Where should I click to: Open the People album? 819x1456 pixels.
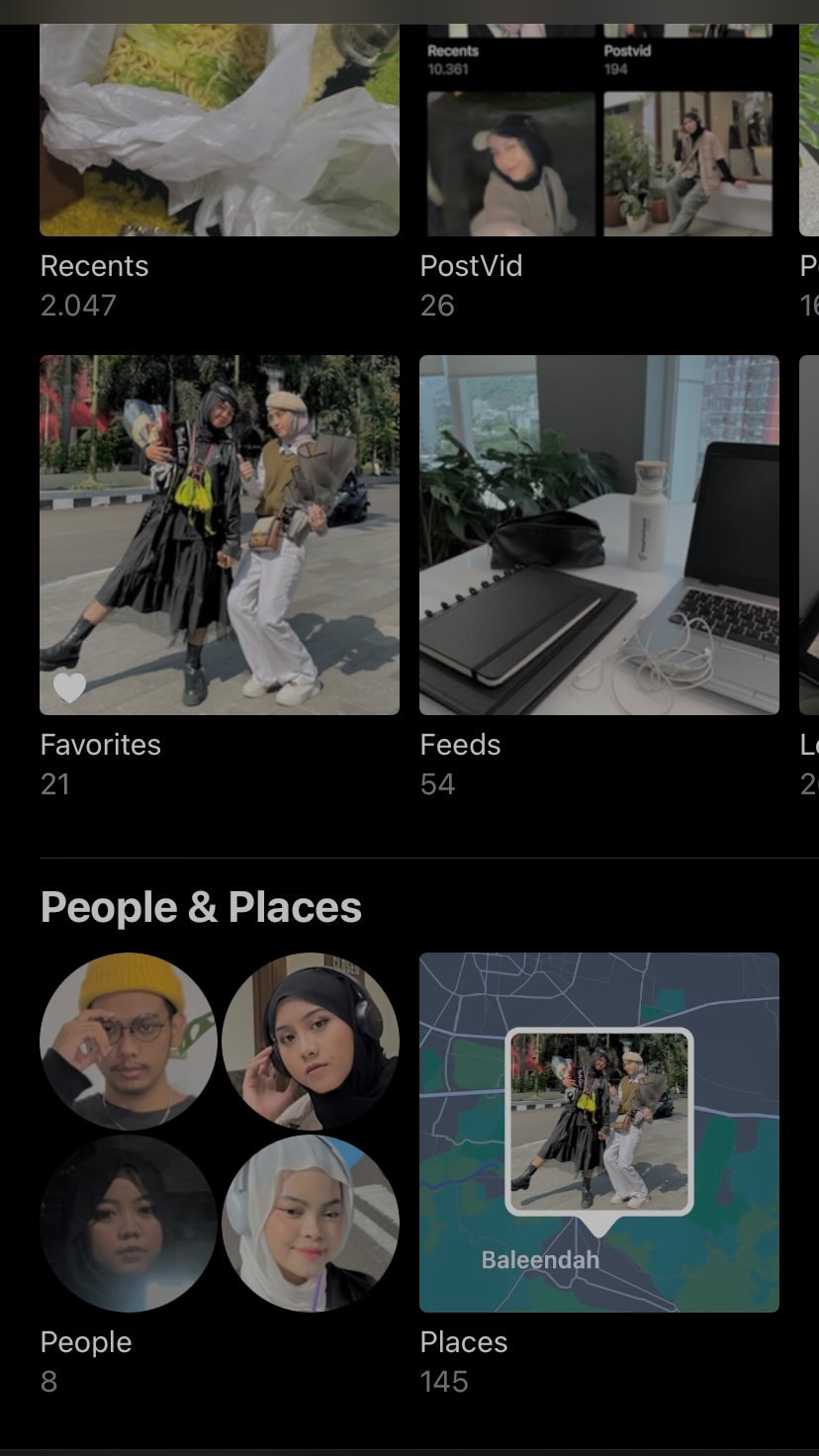pos(220,1132)
